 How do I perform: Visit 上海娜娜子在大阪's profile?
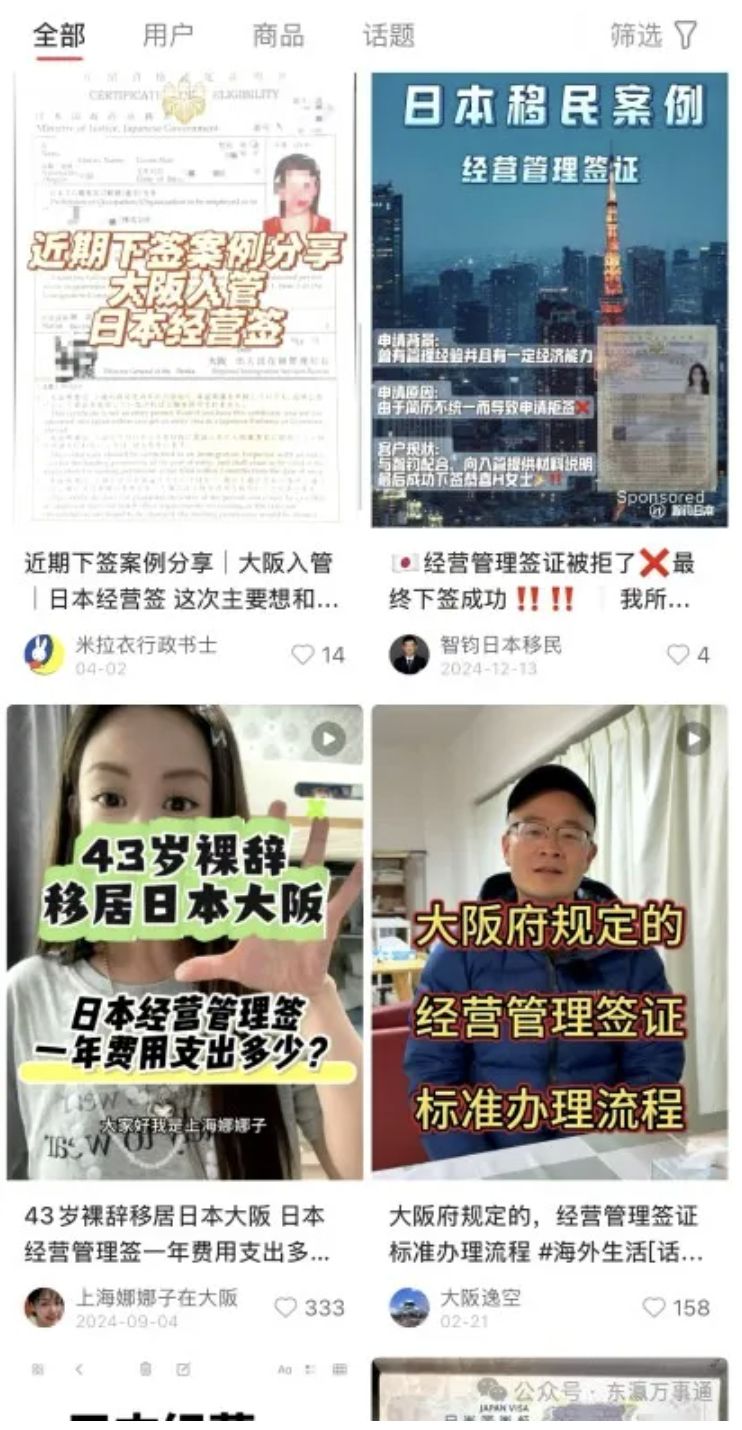click(44, 1307)
